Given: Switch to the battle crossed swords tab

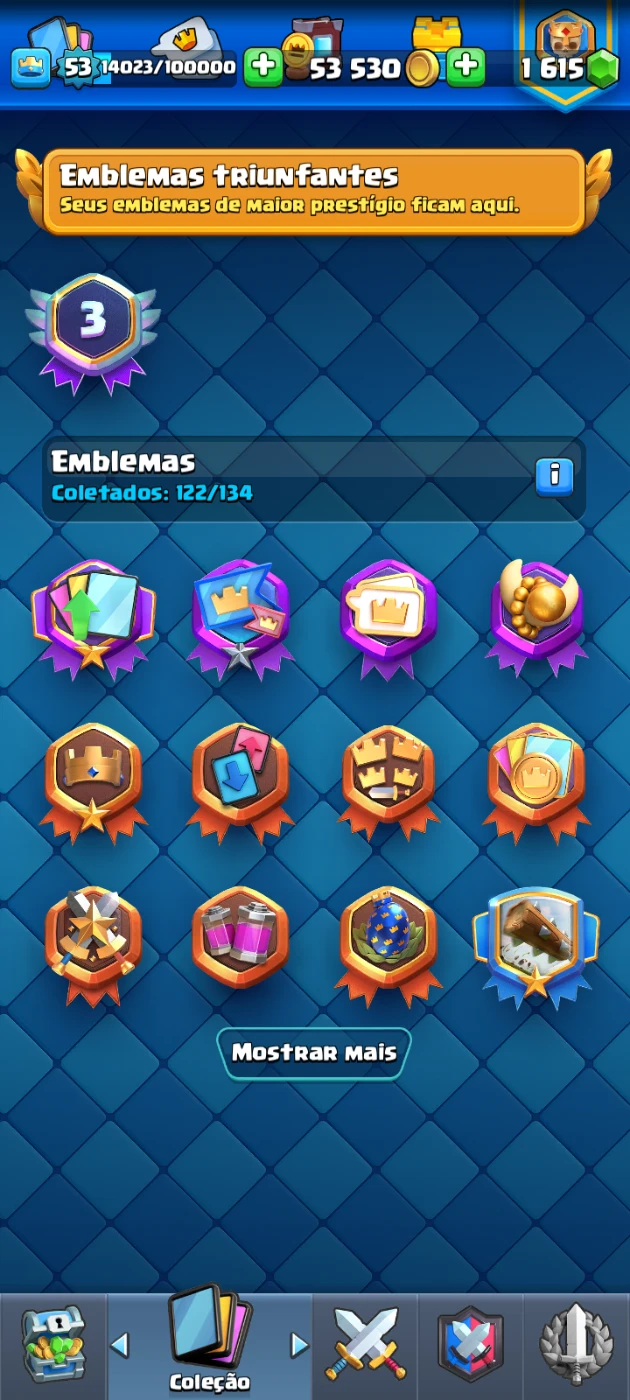Looking at the screenshot, I should (x=366, y=1345).
